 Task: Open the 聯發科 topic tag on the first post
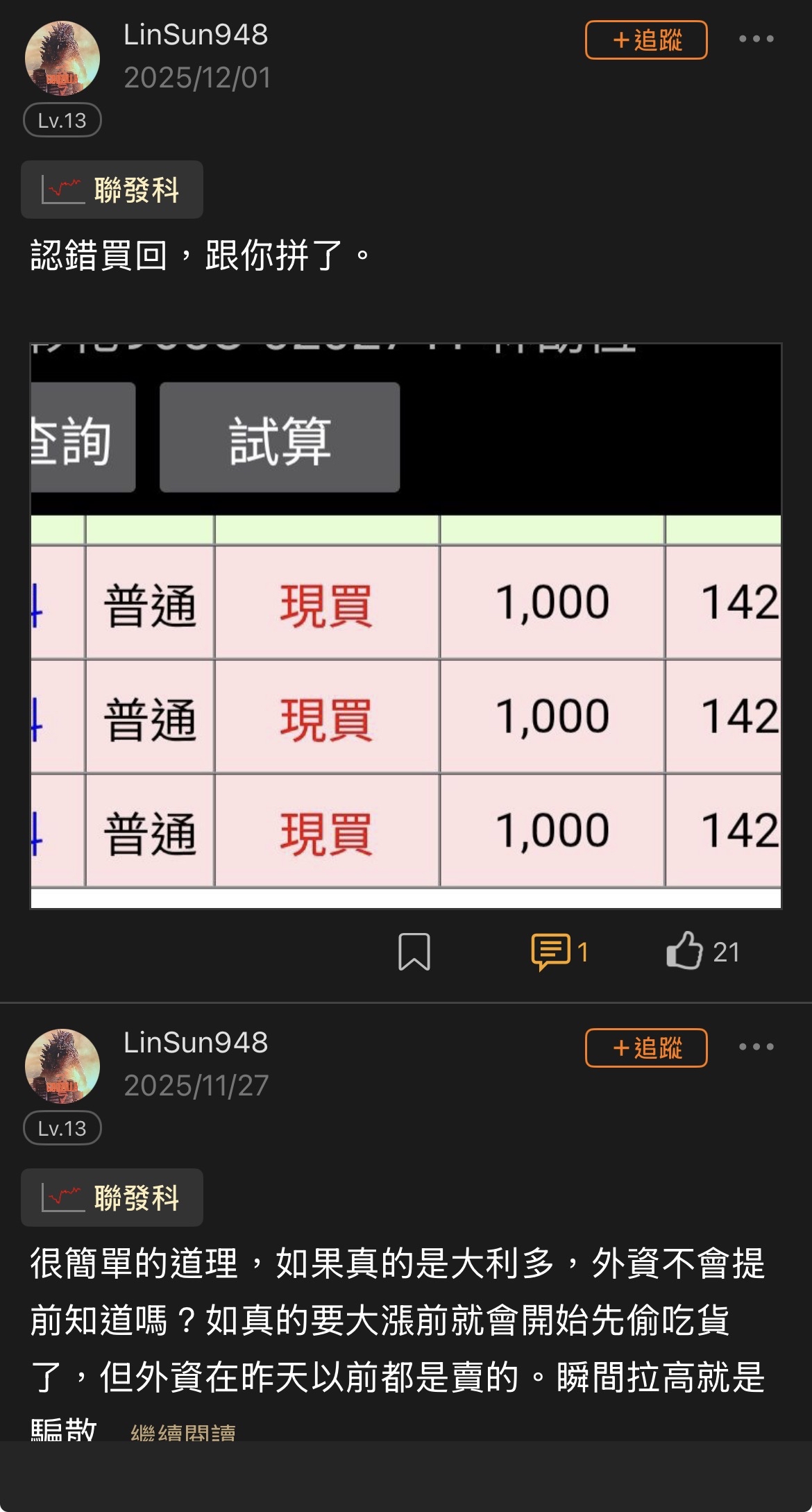(135, 189)
